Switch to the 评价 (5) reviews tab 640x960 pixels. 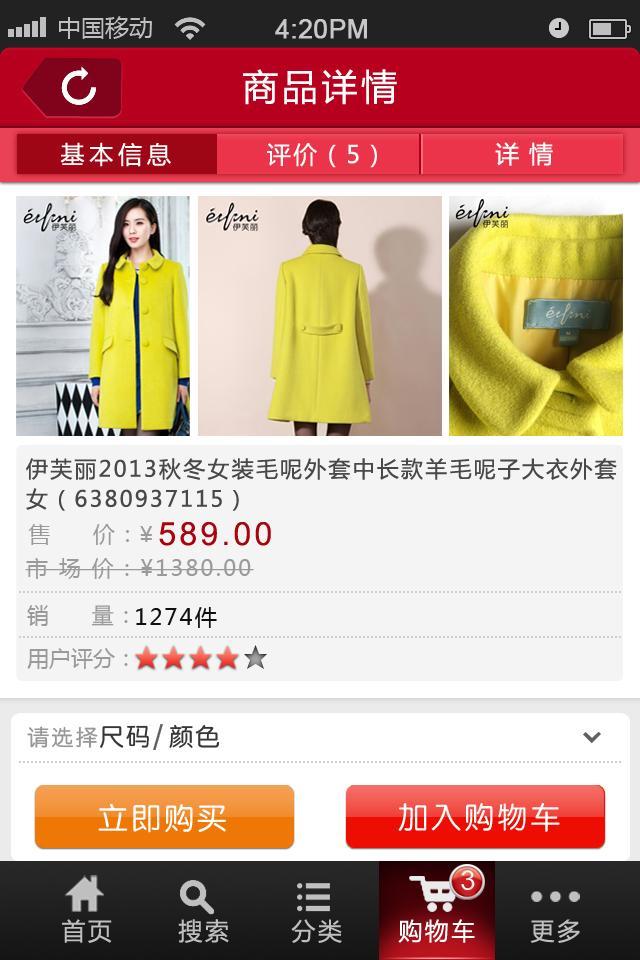322,155
